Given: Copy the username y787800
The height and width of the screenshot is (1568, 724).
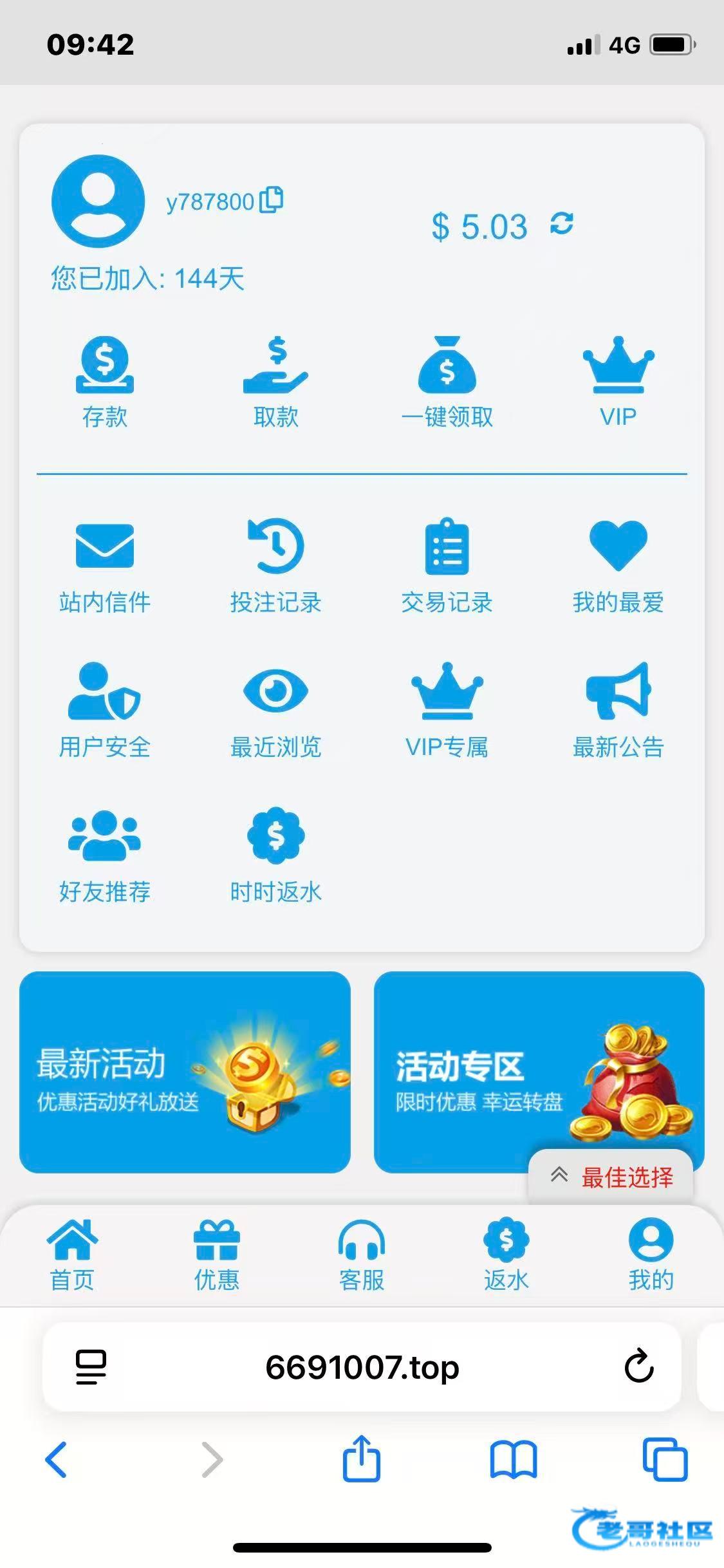Looking at the screenshot, I should pos(271,200).
